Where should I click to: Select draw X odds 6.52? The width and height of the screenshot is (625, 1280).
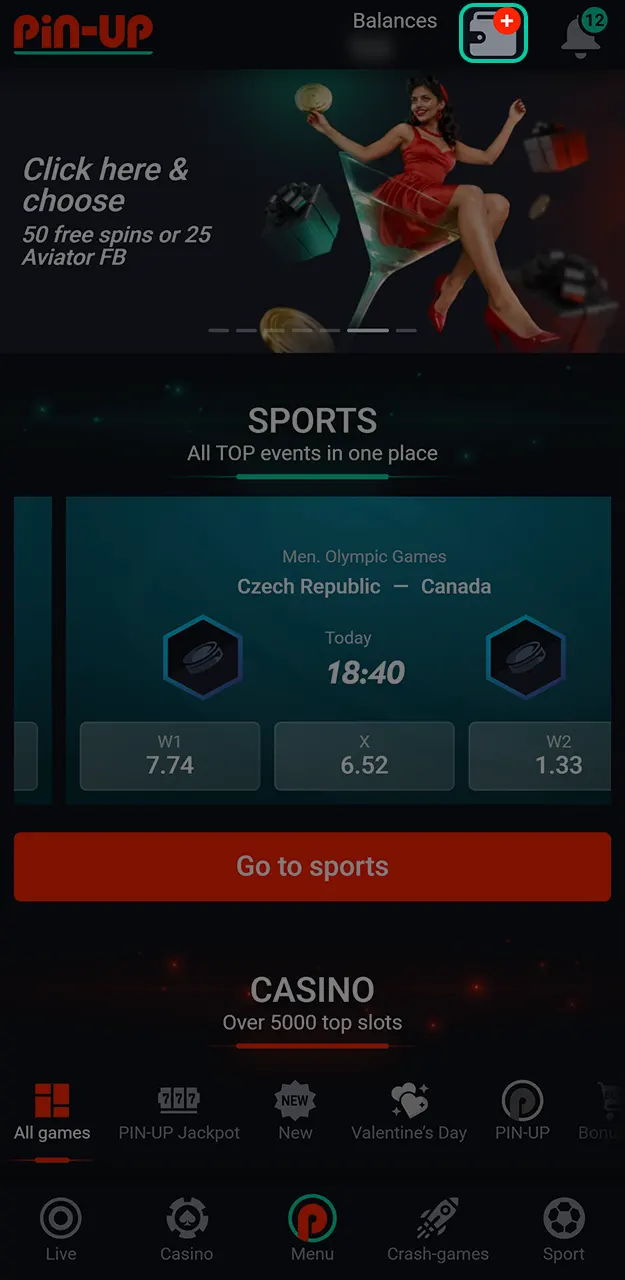(364, 757)
